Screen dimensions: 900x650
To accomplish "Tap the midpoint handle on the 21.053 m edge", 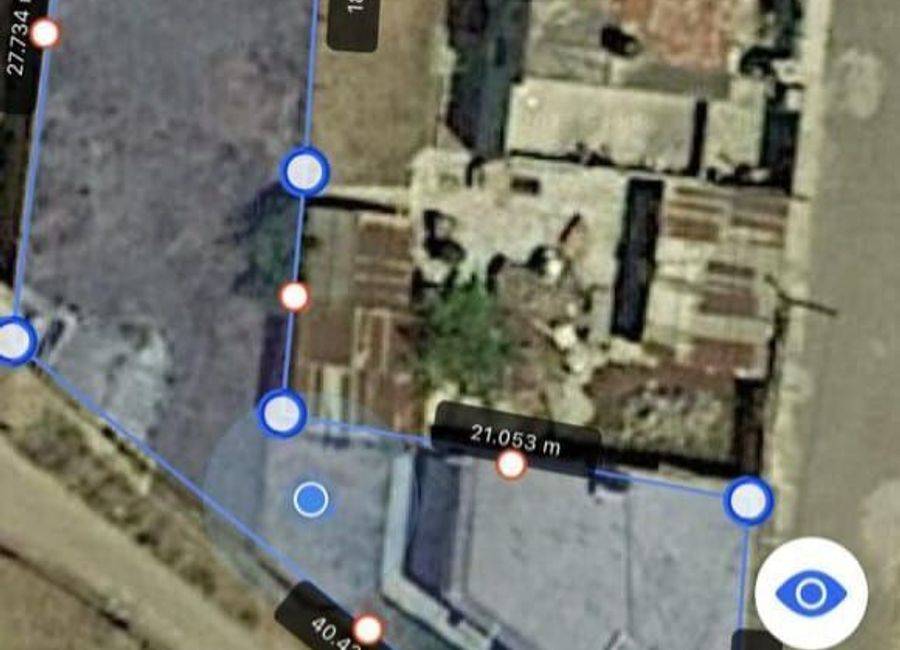I will pyautogui.click(x=511, y=464).
